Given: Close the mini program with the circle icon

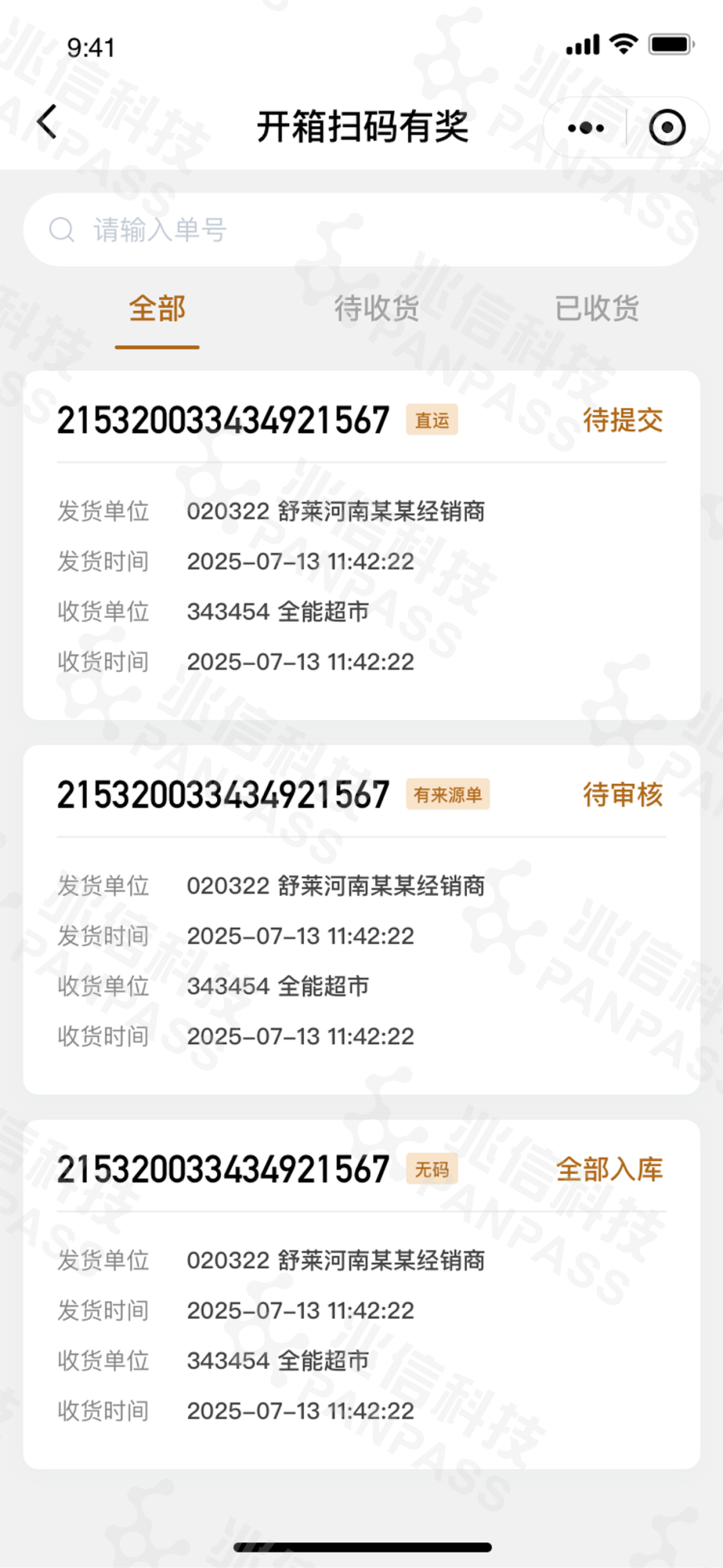Looking at the screenshot, I should [667, 128].
